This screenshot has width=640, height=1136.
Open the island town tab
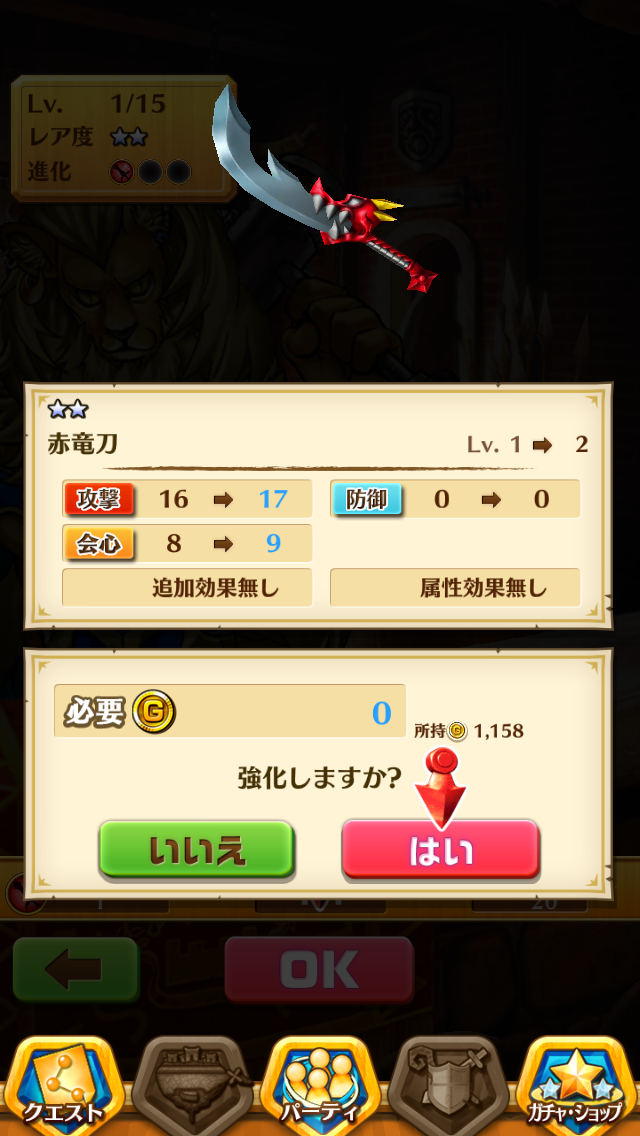191,1085
